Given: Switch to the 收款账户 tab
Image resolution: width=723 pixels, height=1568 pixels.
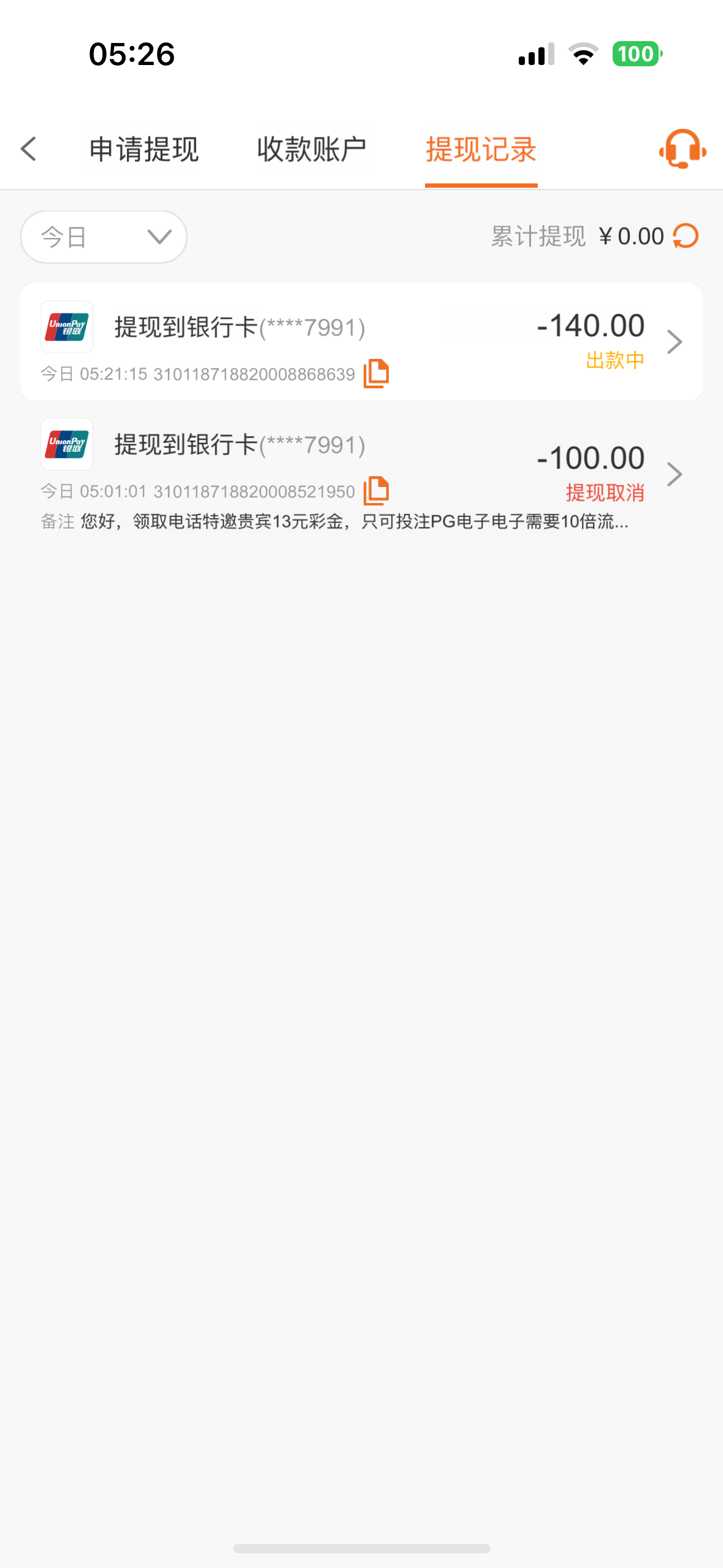Looking at the screenshot, I should [x=312, y=150].
